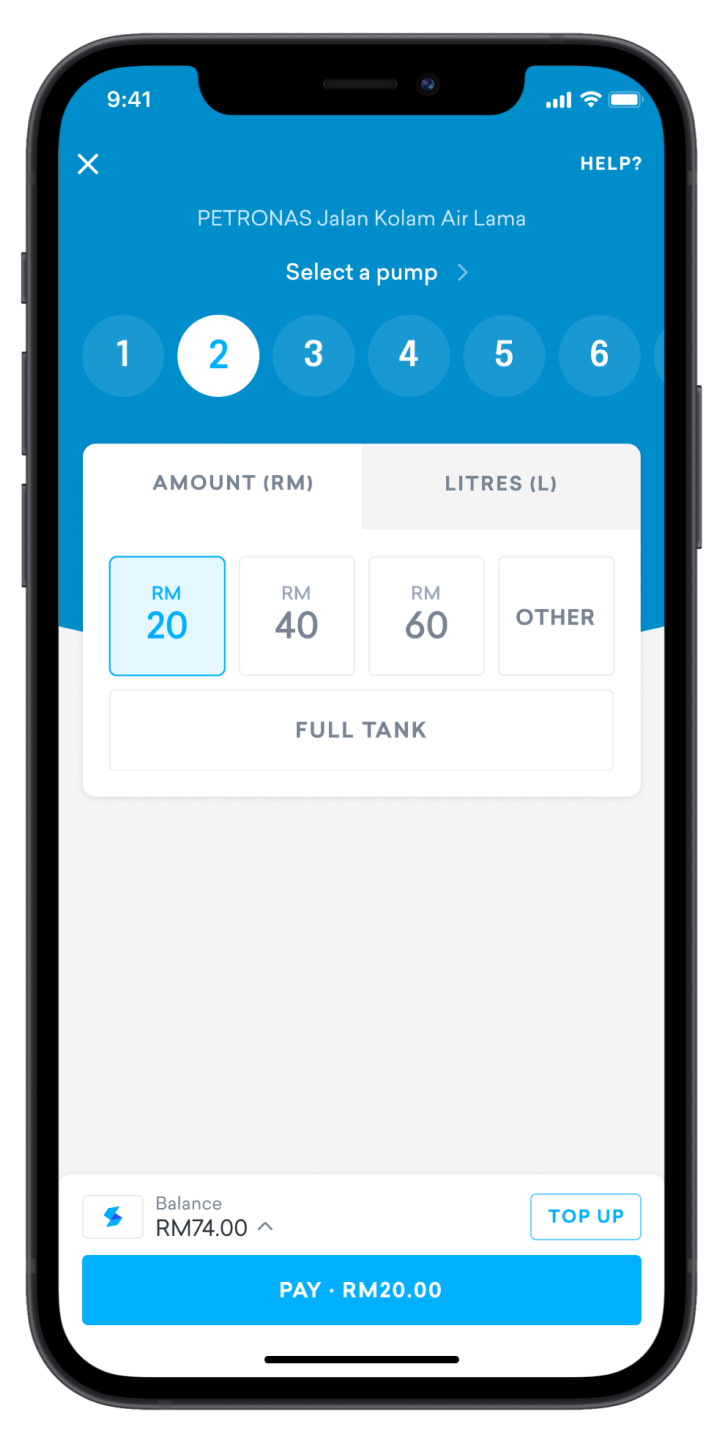The height and width of the screenshot is (1443, 723).
Task: Select the RM 20 amount
Action: pos(167,616)
